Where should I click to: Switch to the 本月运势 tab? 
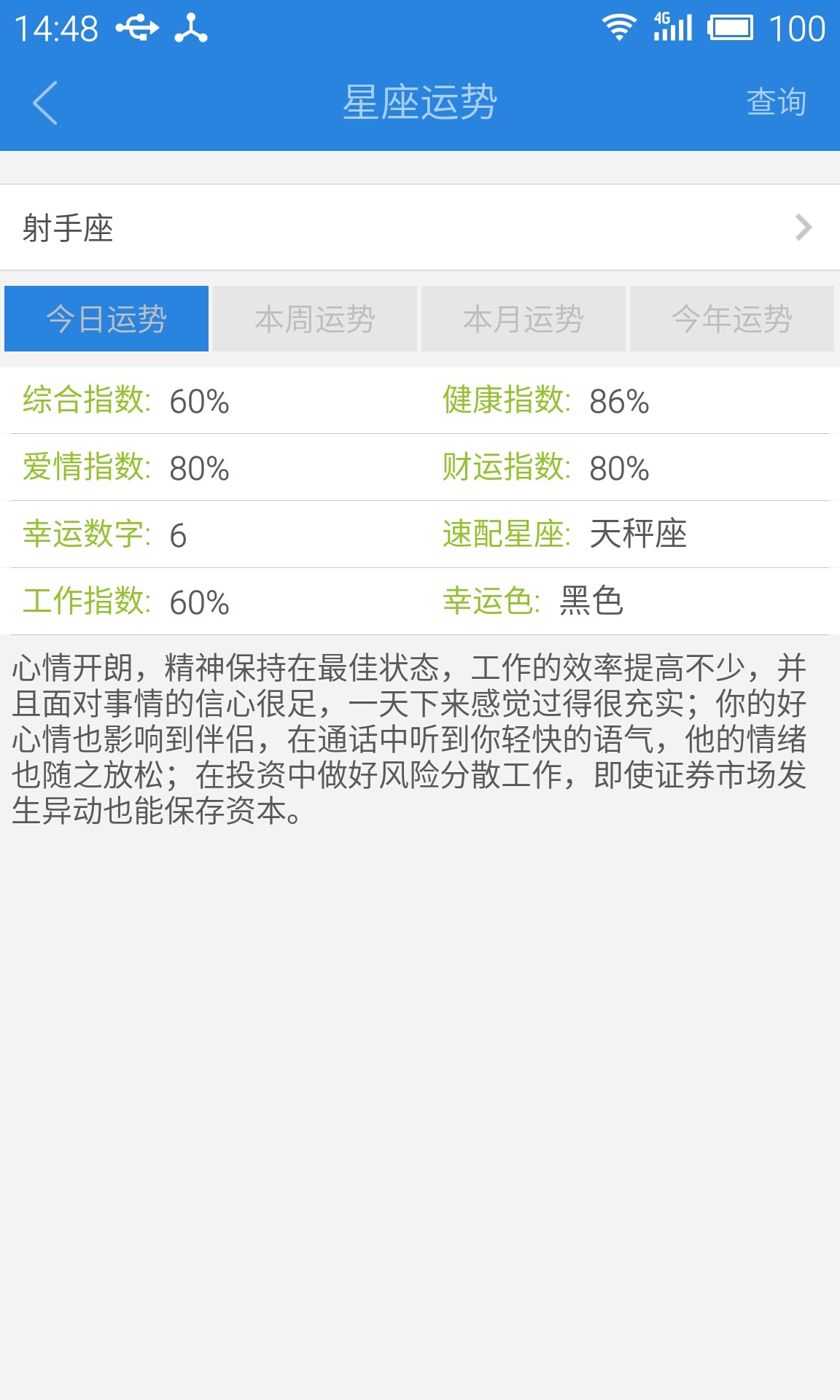click(524, 319)
